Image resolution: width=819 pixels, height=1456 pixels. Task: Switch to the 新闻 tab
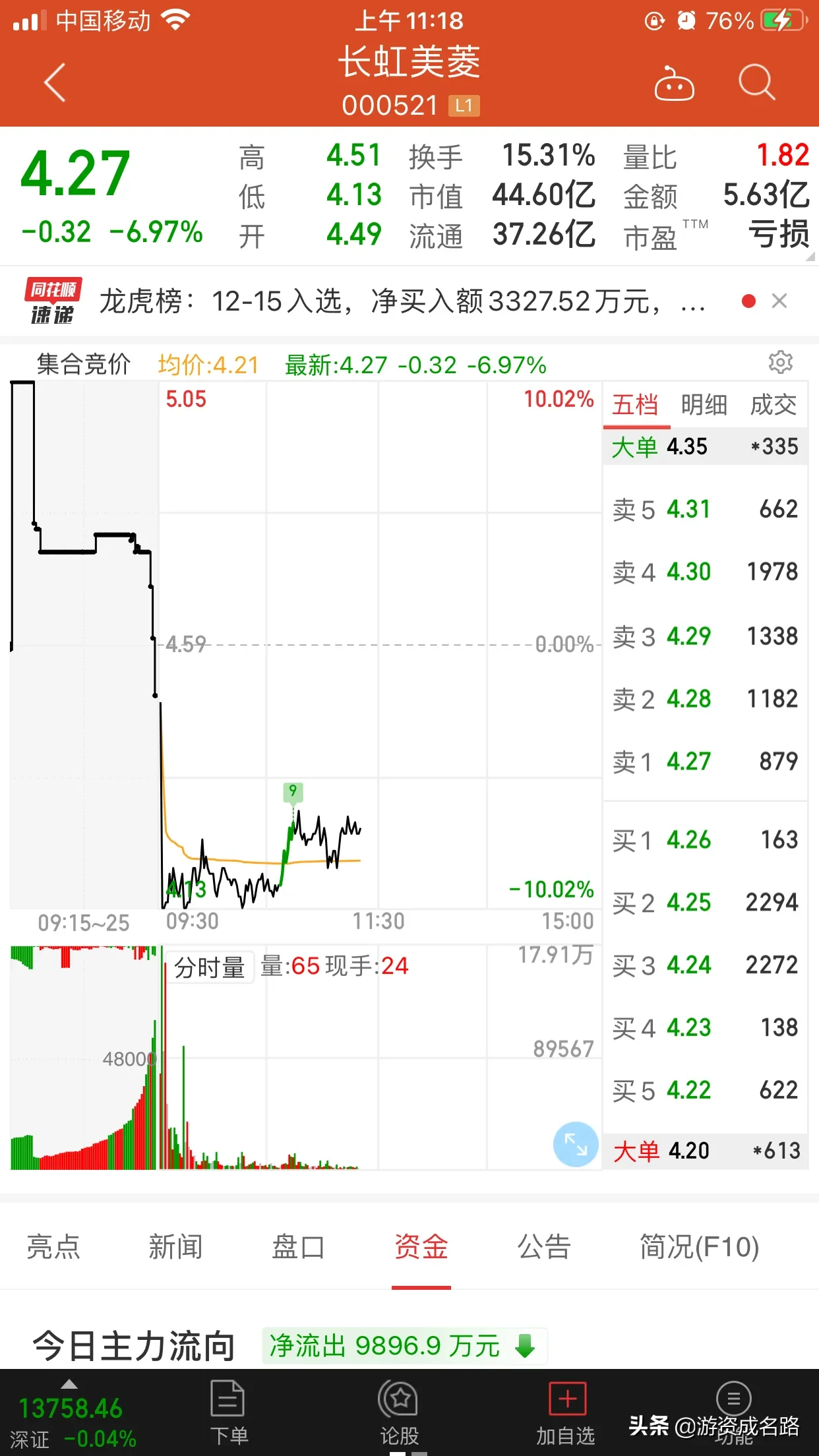175,1246
